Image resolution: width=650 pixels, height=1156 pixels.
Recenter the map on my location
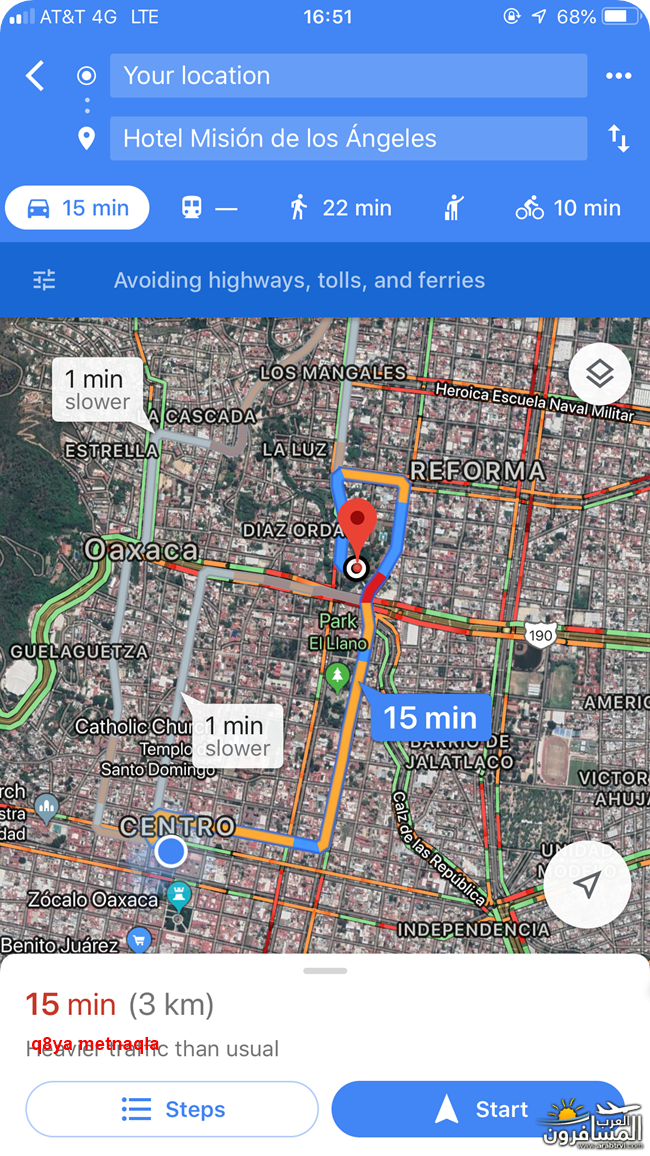[x=587, y=885]
